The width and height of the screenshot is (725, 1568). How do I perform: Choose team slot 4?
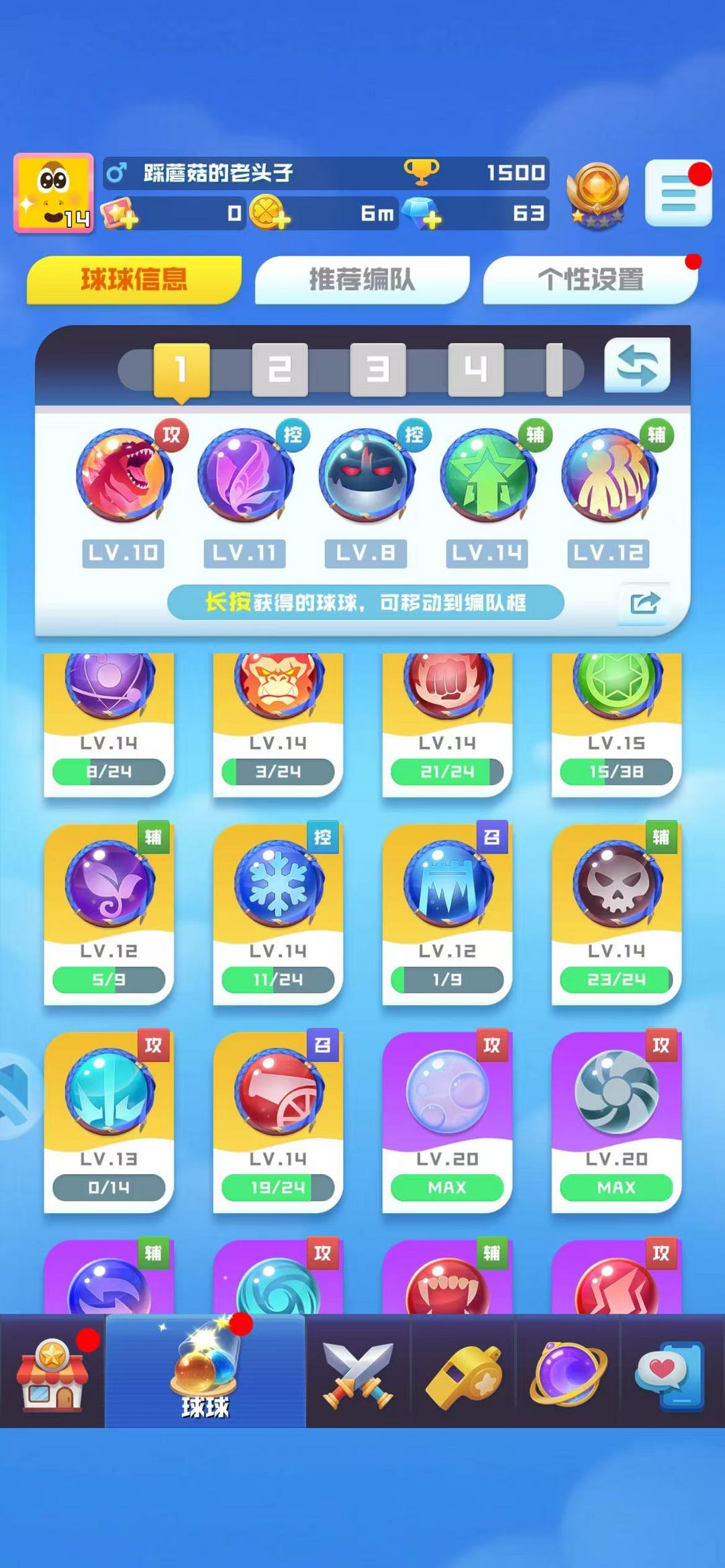tap(475, 369)
